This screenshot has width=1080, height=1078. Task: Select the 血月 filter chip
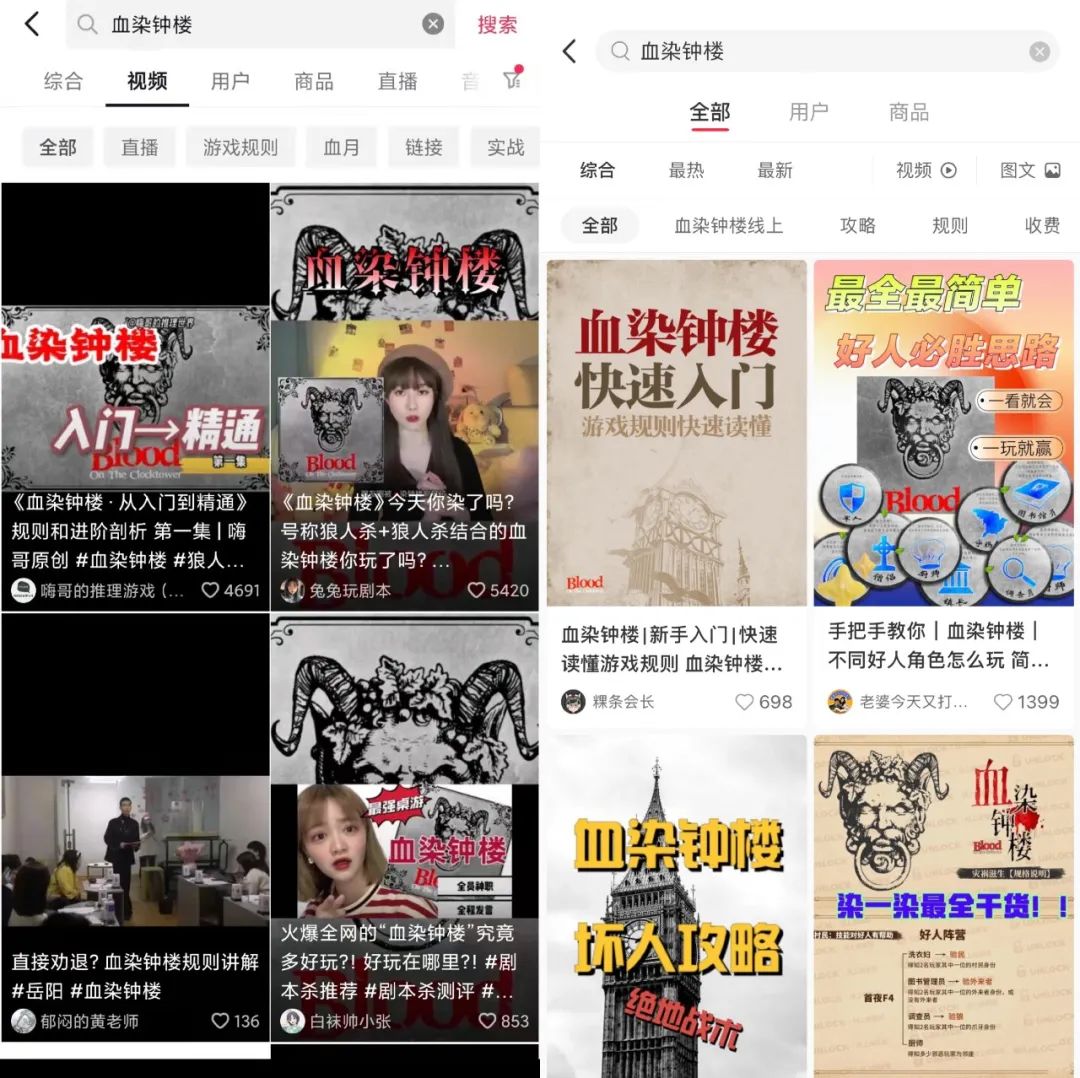341,147
